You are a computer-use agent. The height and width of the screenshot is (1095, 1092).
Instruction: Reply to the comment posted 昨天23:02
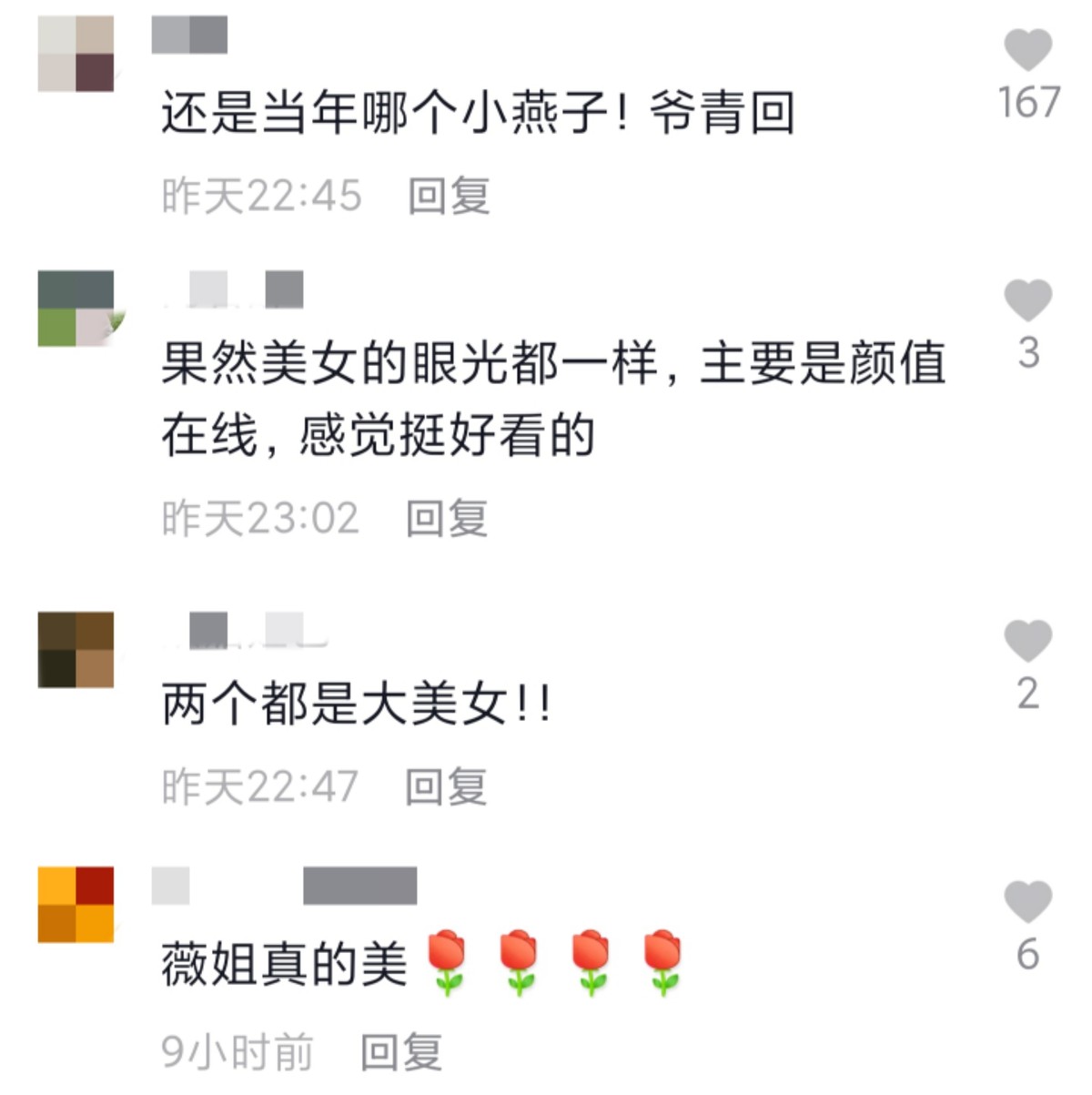446,518
